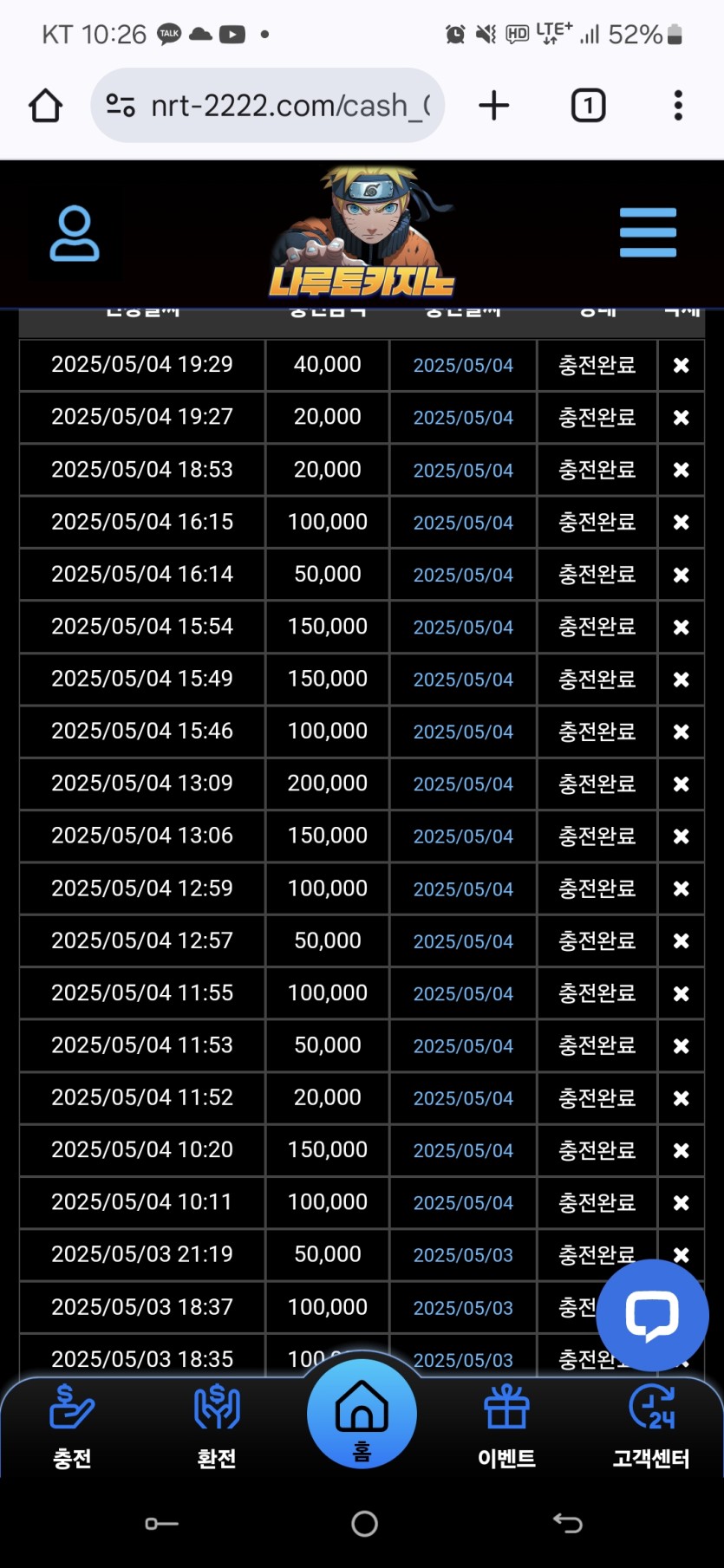
Task: Go back with system back button
Action: (x=567, y=1523)
